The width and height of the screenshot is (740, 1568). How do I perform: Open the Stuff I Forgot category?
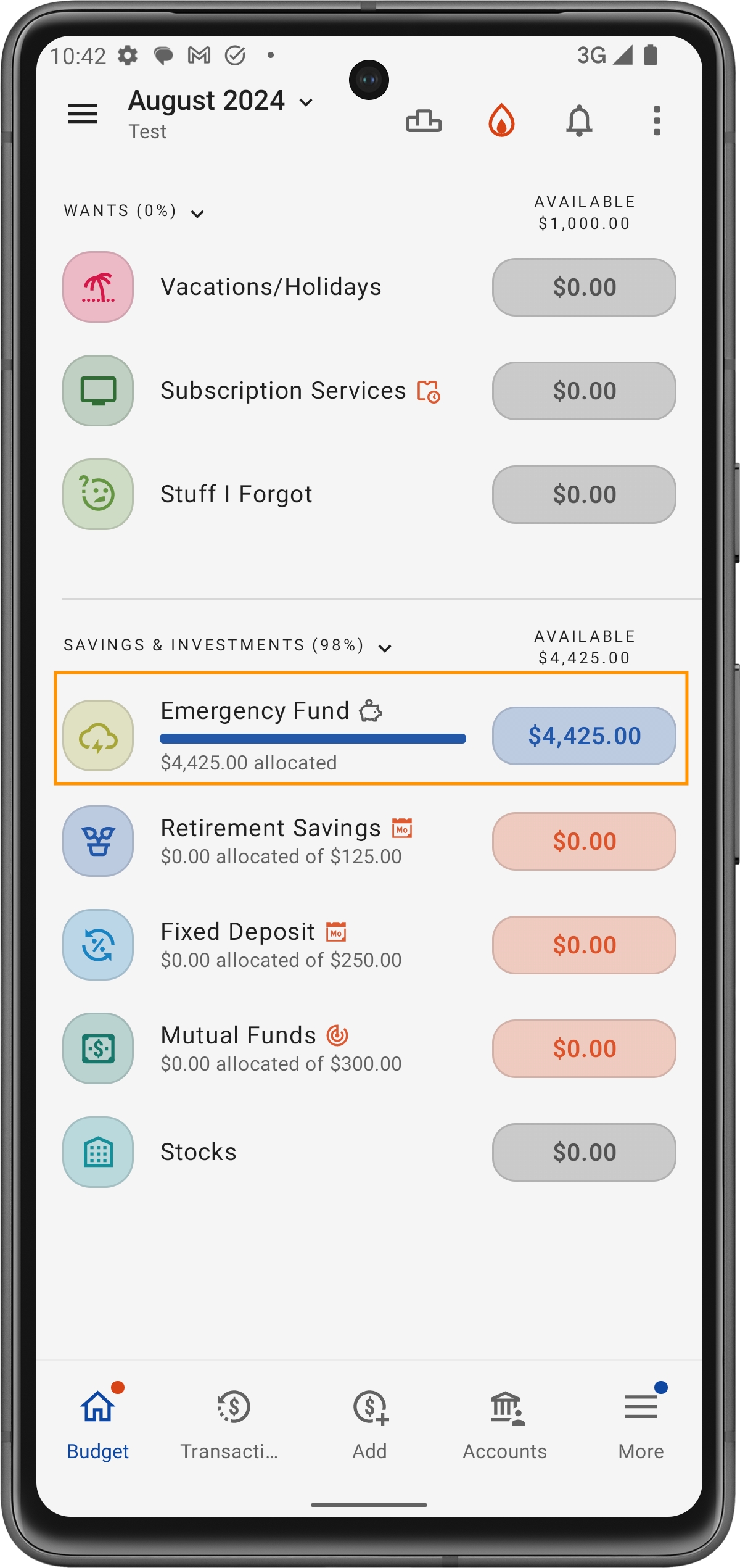236,494
